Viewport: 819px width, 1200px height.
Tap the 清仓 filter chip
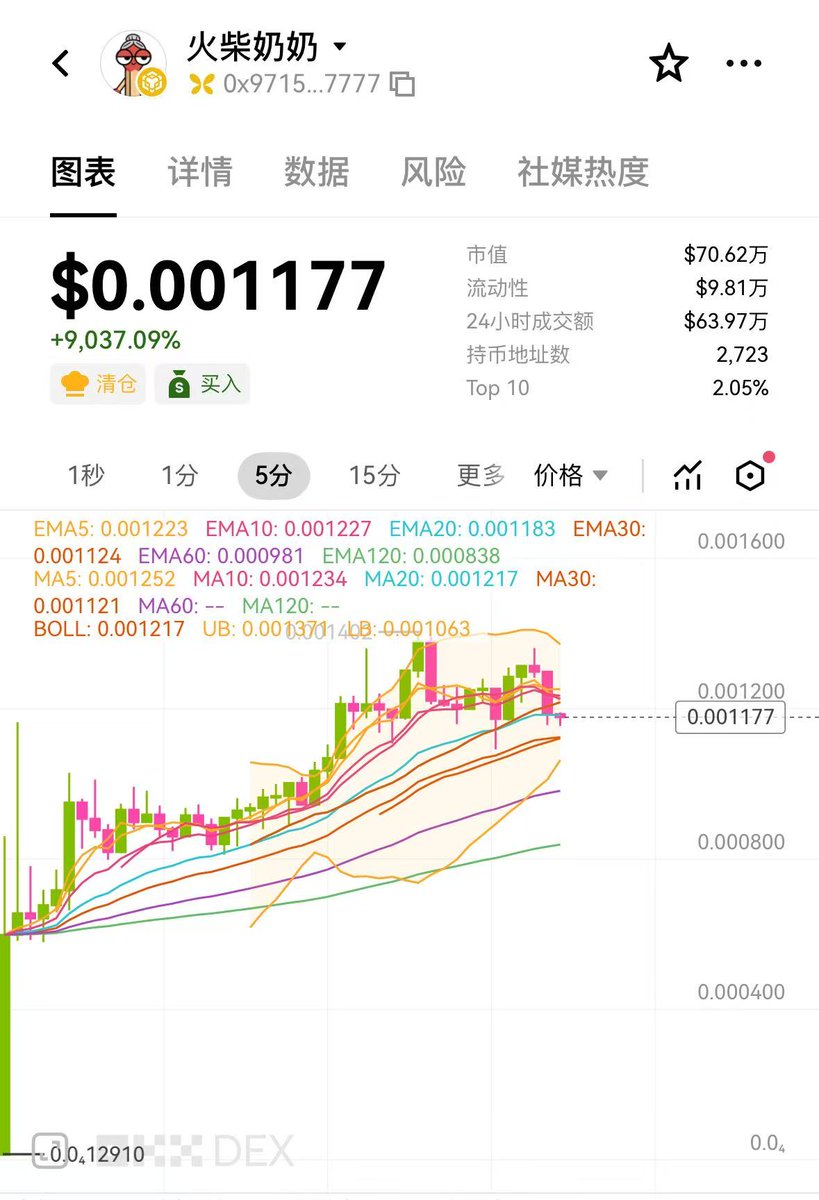[98, 384]
